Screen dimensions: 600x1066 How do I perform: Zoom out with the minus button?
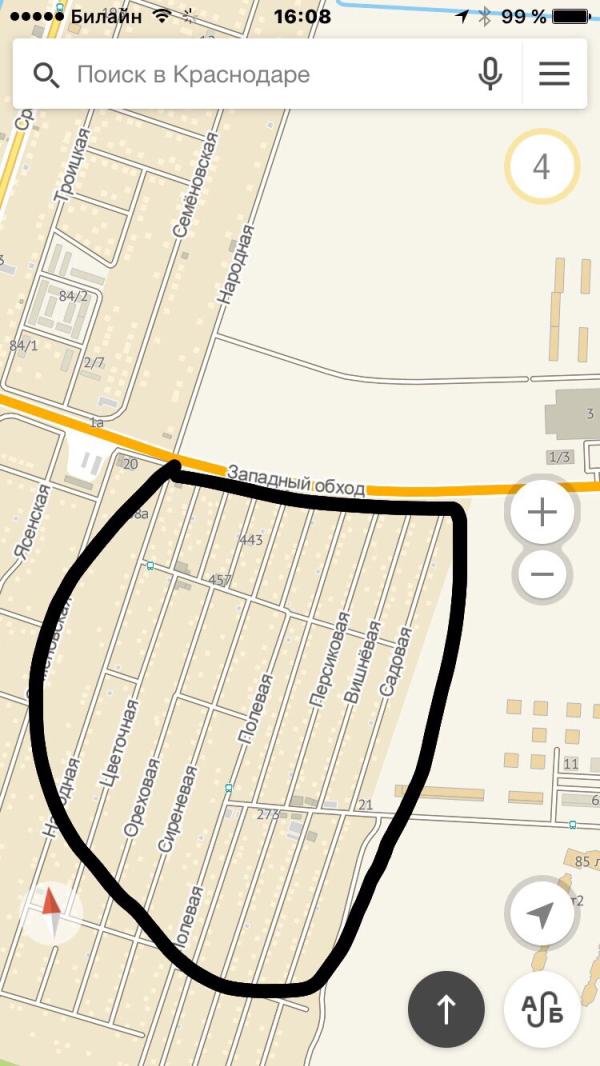point(542,574)
